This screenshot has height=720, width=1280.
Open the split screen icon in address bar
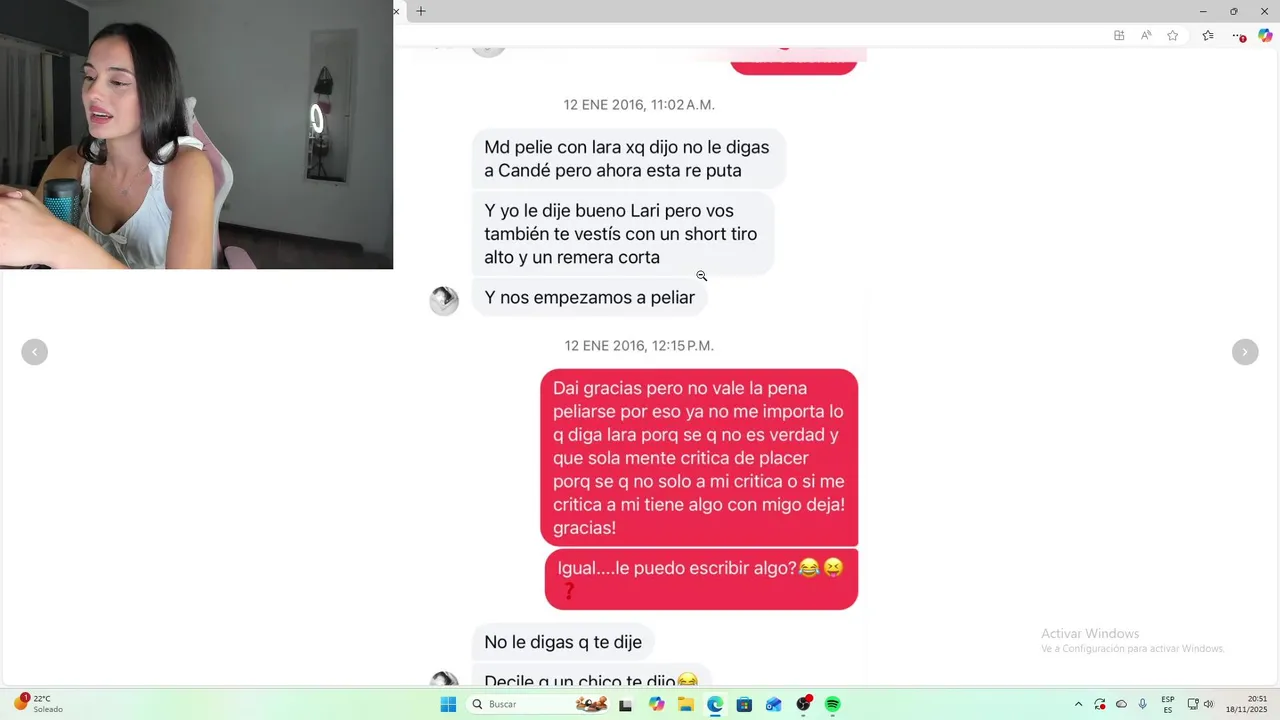coord(1119,36)
